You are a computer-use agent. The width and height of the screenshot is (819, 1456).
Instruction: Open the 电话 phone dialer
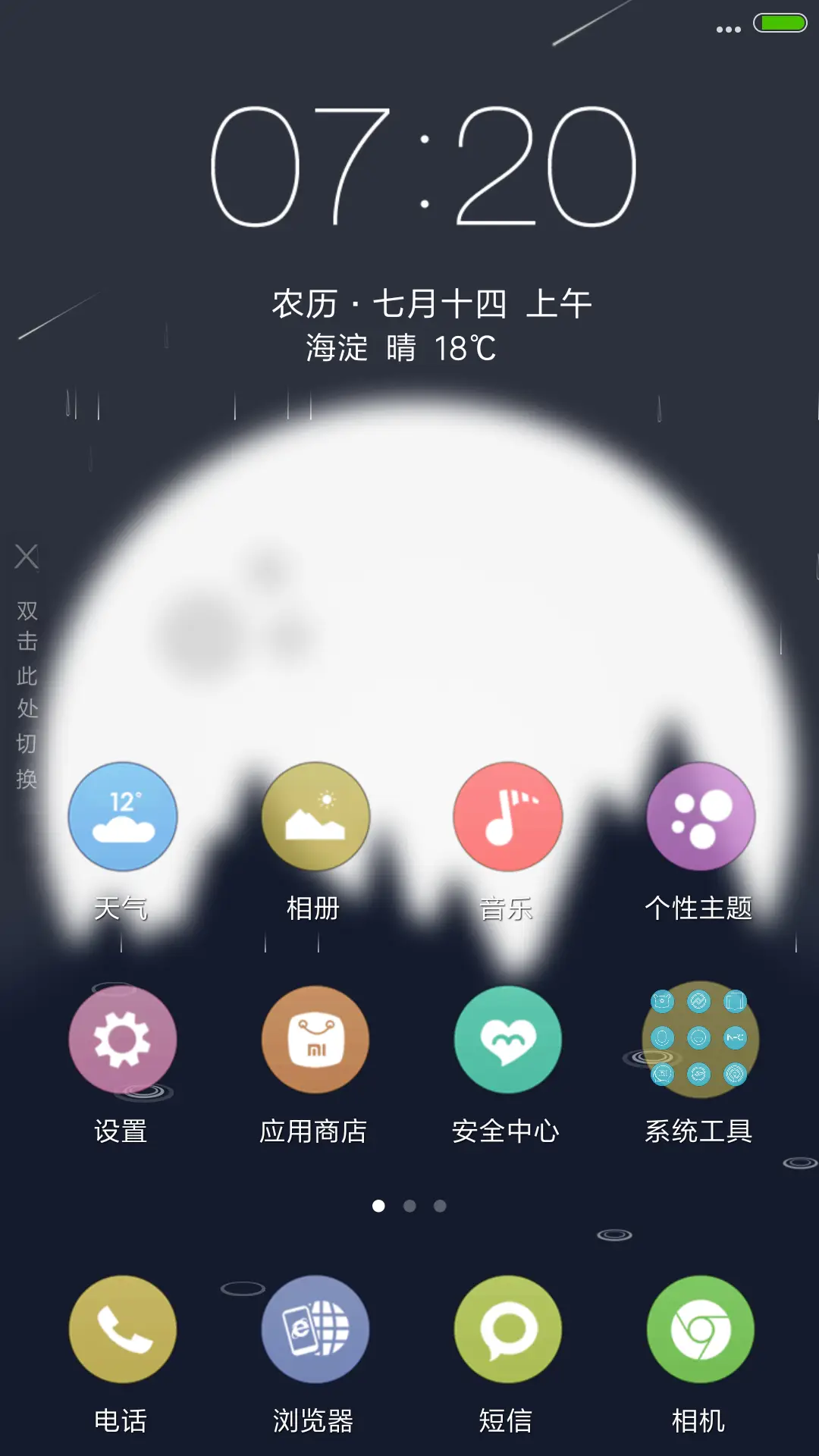click(121, 1329)
